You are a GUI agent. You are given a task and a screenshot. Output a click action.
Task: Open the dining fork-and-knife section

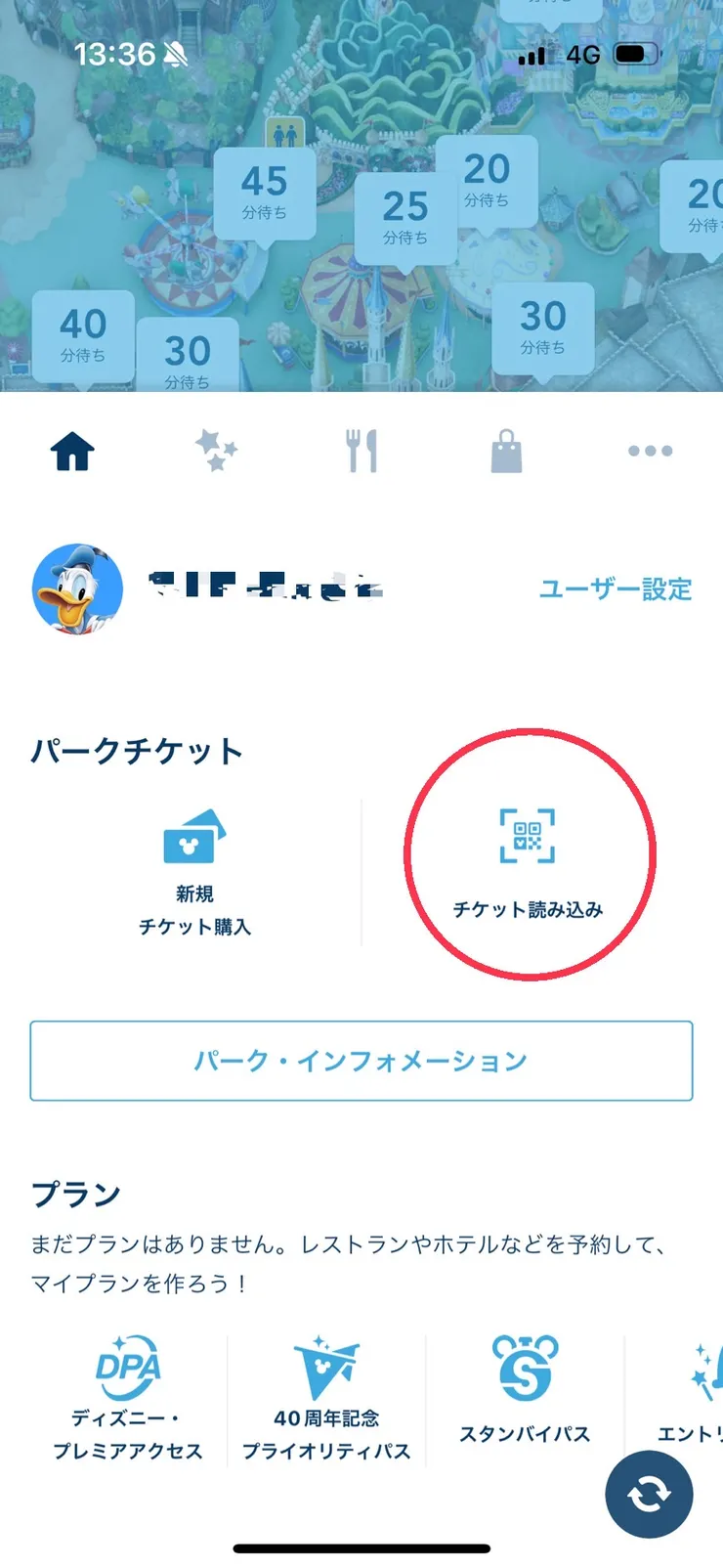361,450
